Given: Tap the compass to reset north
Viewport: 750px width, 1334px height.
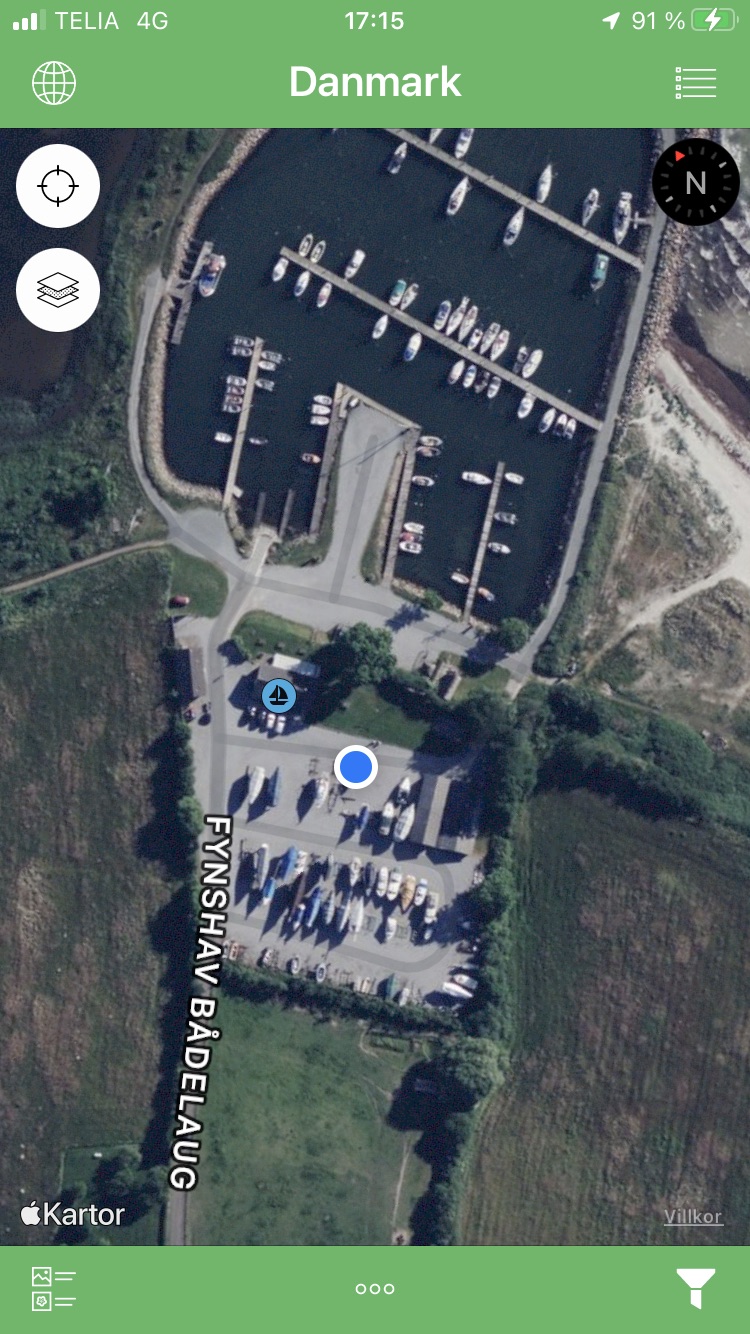Looking at the screenshot, I should coord(695,182).
